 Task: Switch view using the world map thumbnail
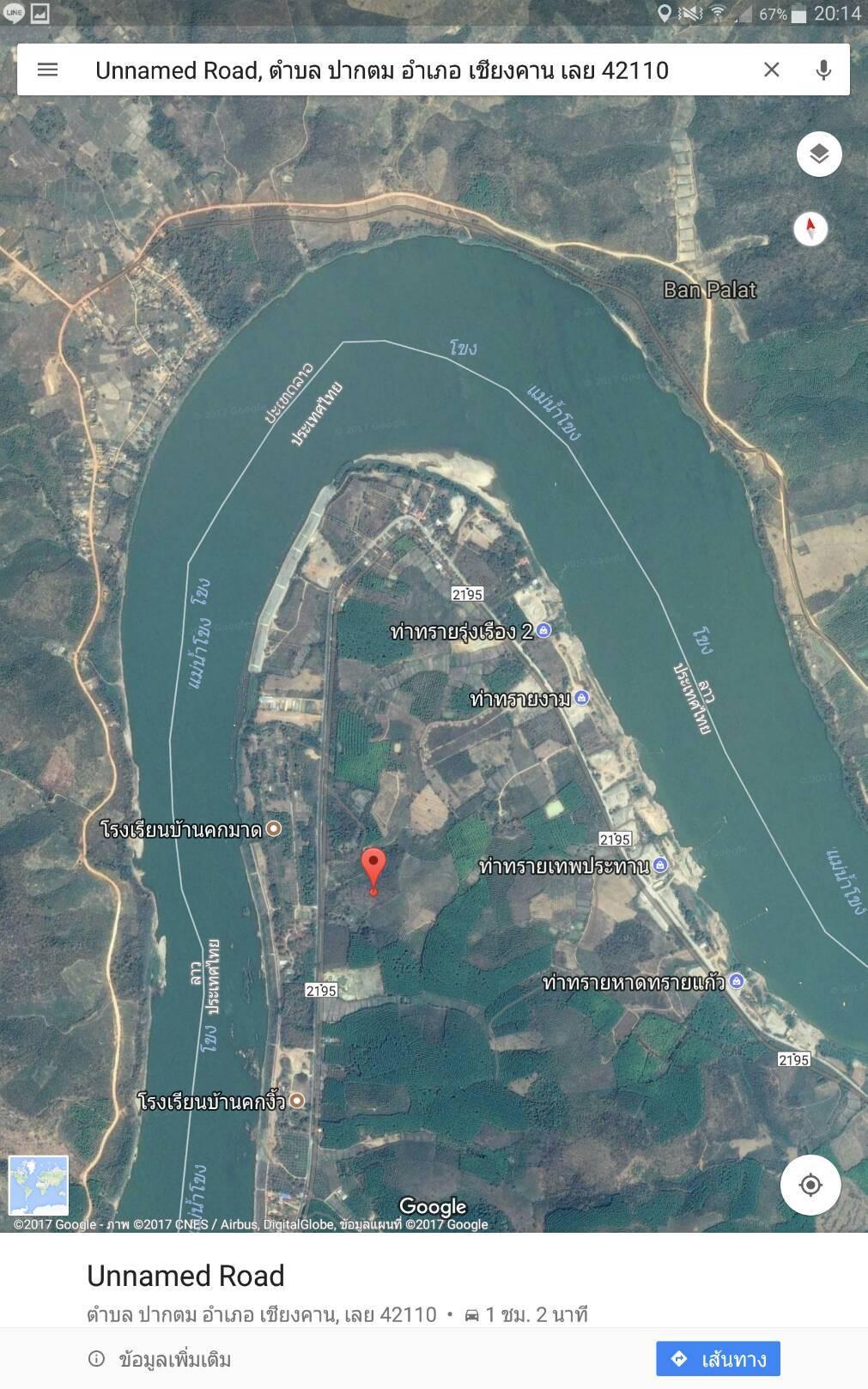coord(38,1186)
